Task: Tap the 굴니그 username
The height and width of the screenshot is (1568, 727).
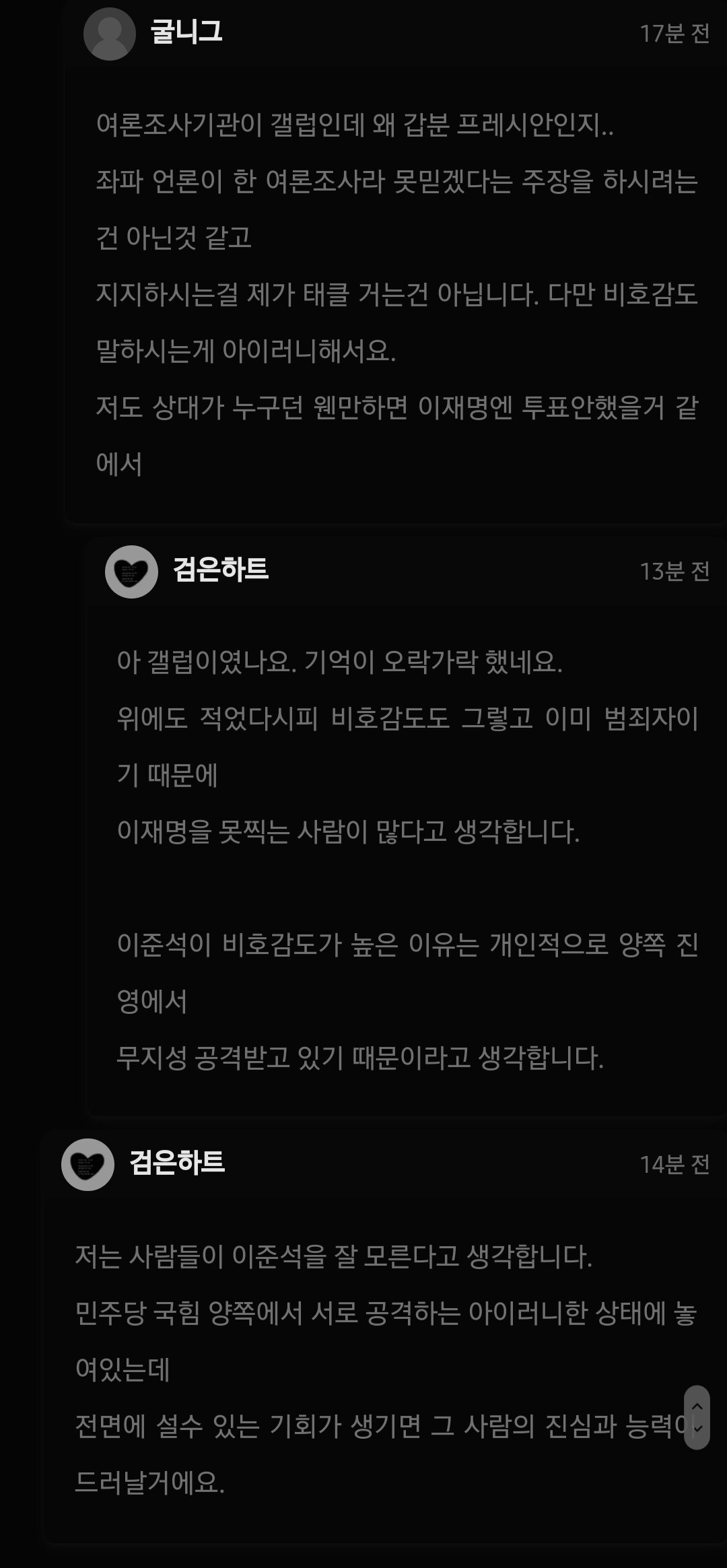Action: (186, 32)
